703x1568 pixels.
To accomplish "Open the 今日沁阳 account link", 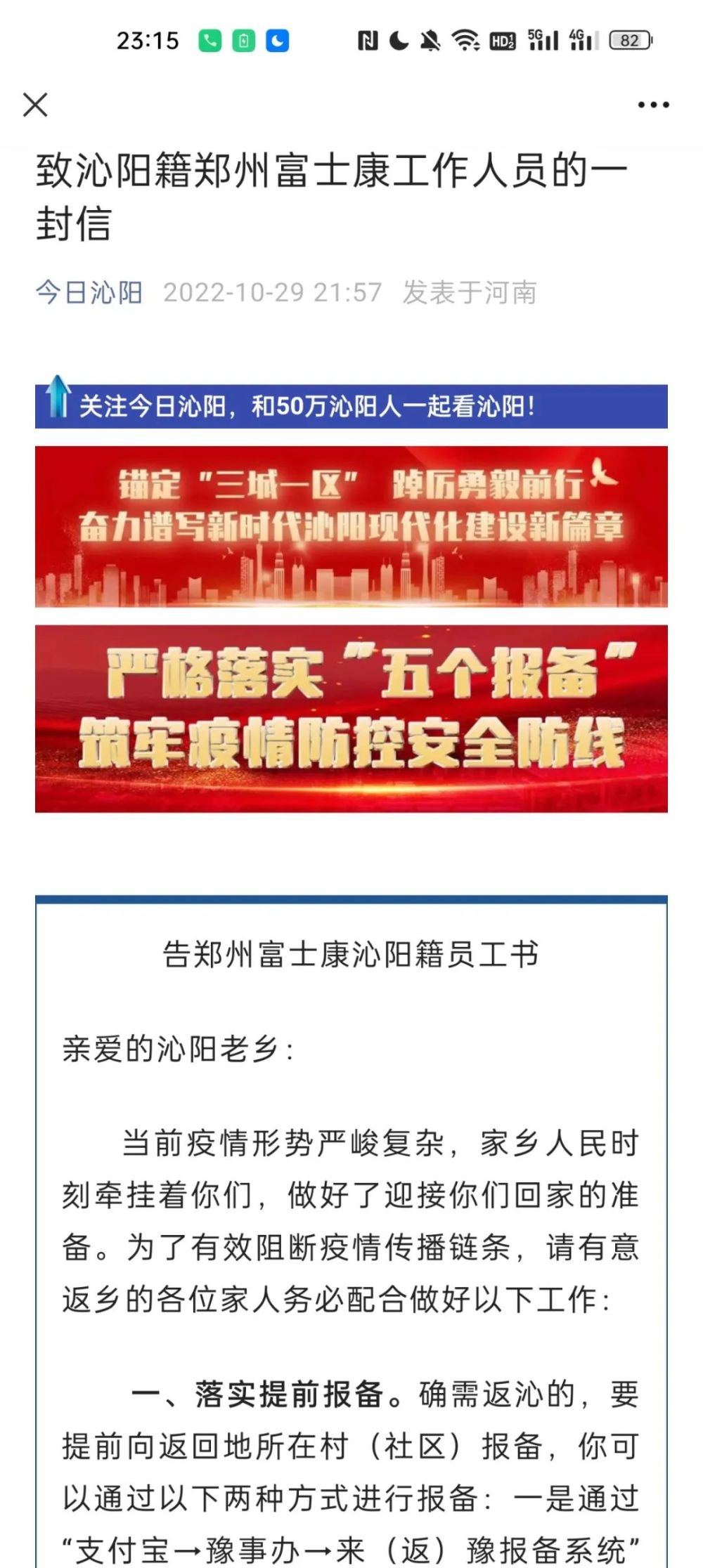I will pos(89,292).
